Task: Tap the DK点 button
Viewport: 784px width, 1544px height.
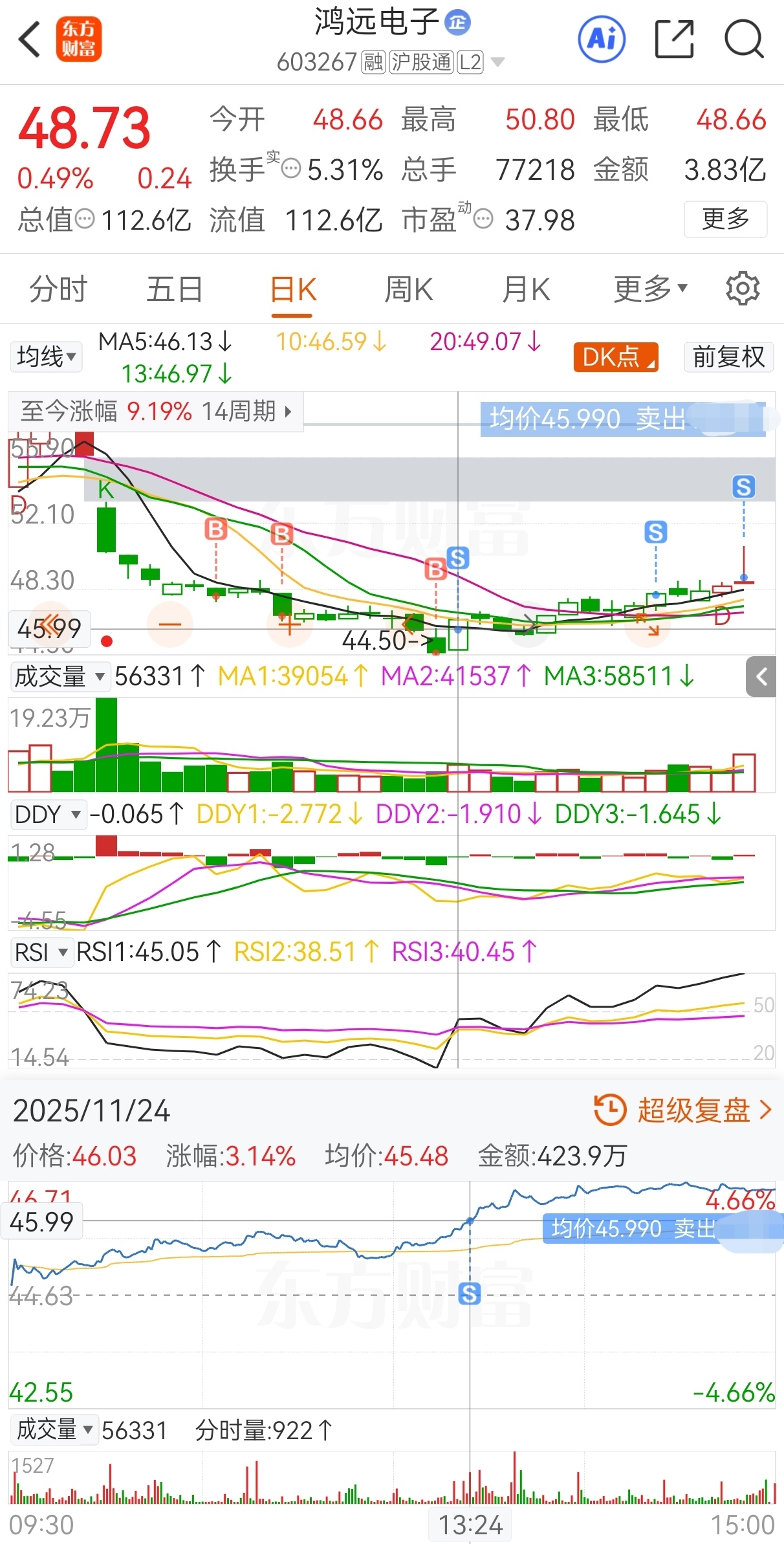Action: click(x=615, y=357)
